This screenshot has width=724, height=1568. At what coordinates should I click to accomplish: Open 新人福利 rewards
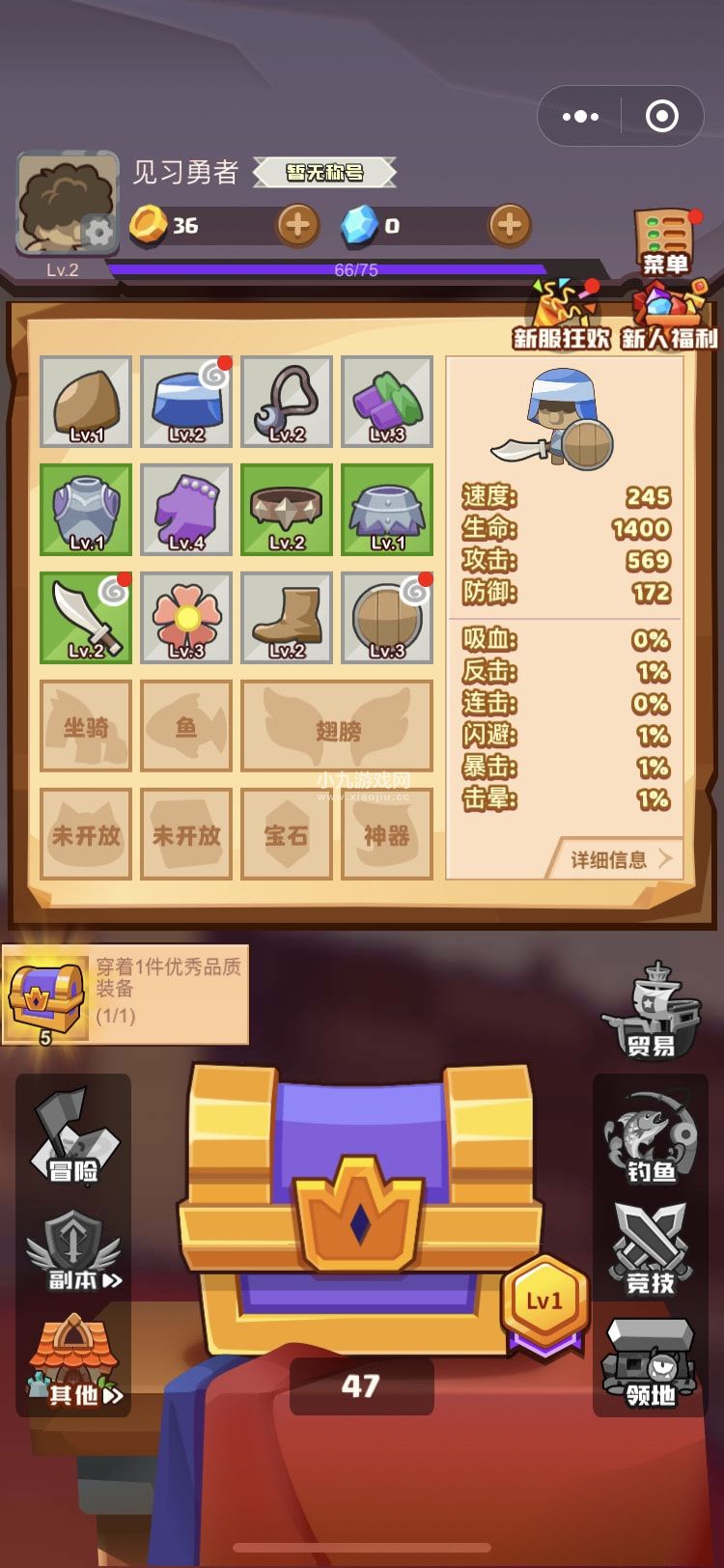[x=669, y=315]
